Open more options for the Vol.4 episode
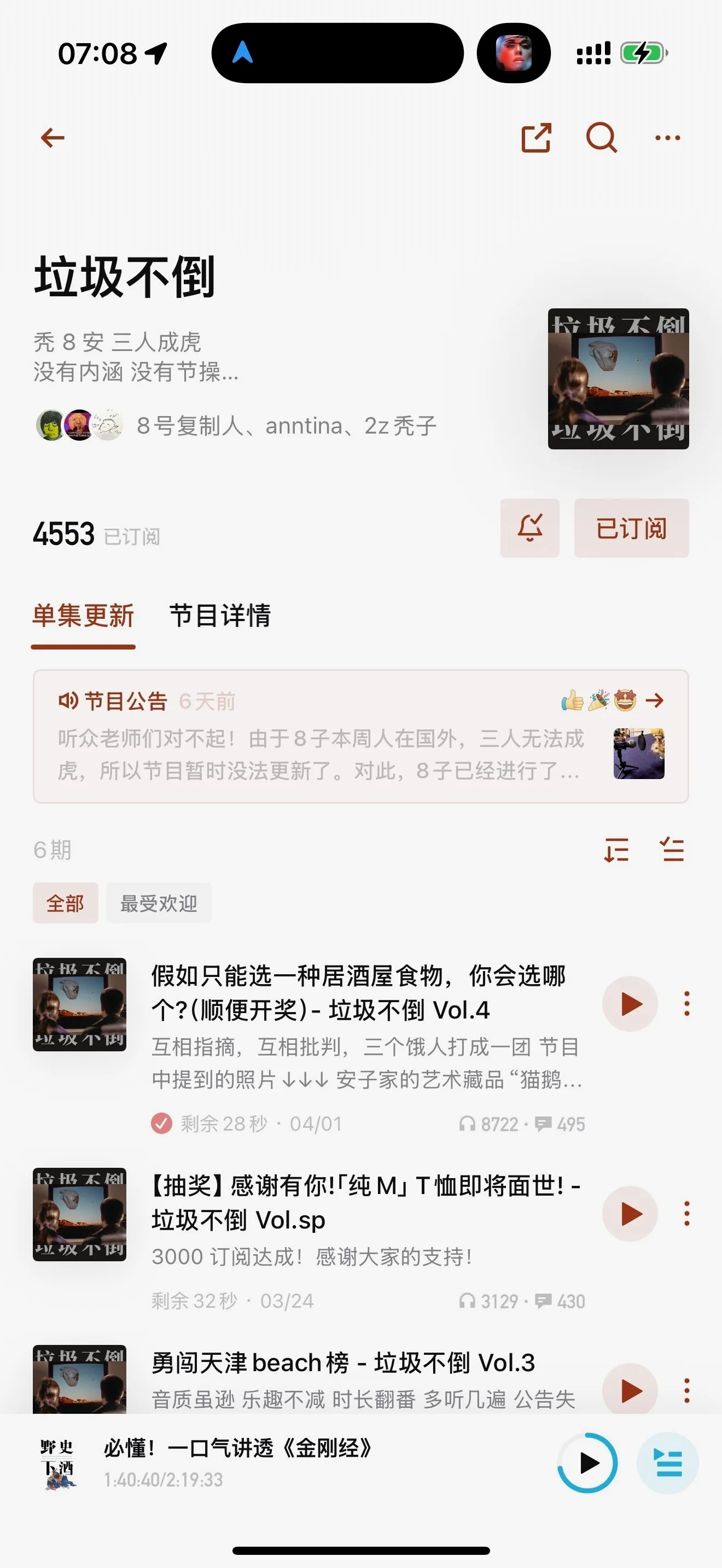The height and width of the screenshot is (1568, 722). [x=686, y=1004]
